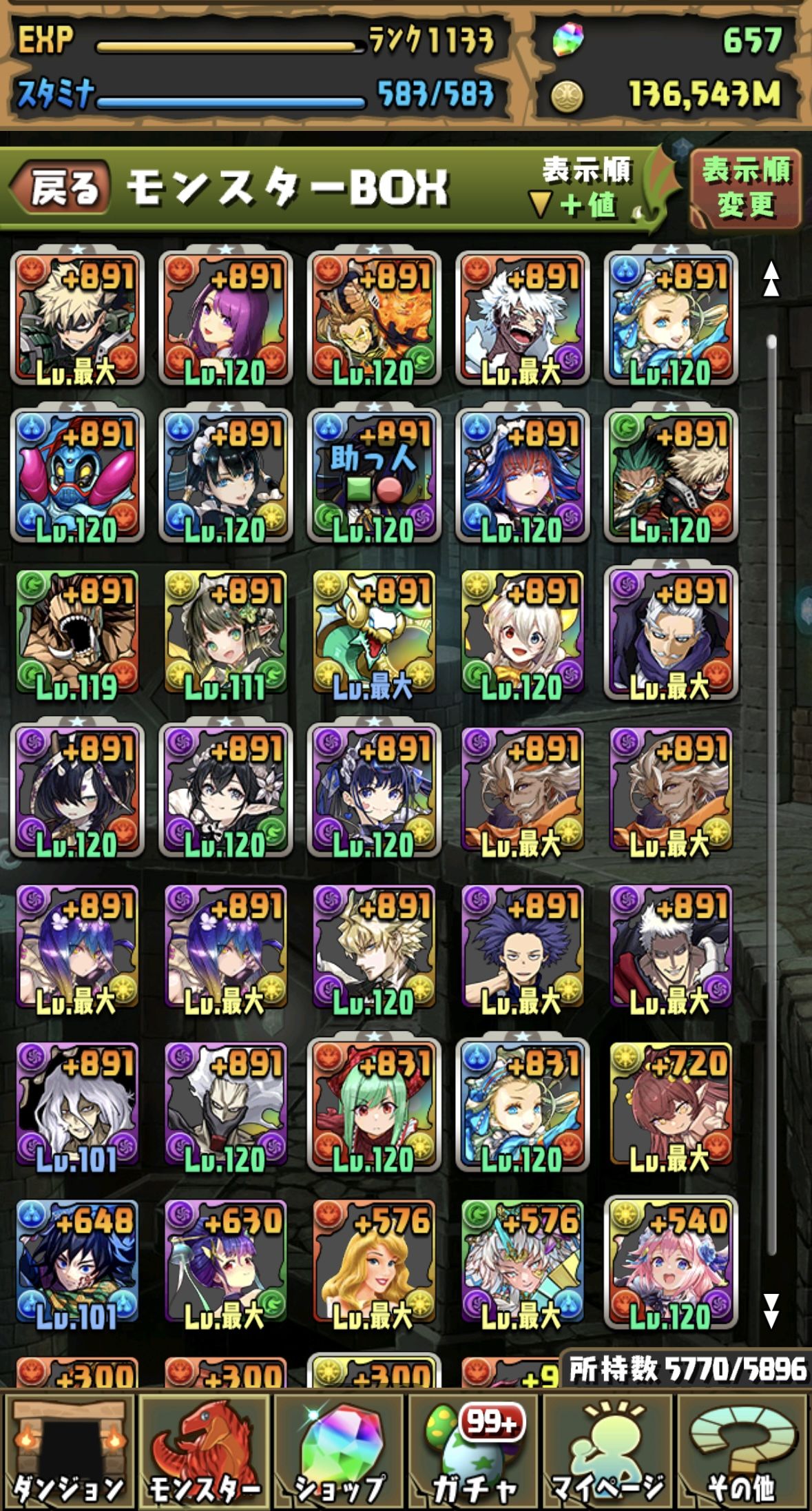Open the その他 tab
Screen dimensions: 812x1511
(x=743, y=1450)
